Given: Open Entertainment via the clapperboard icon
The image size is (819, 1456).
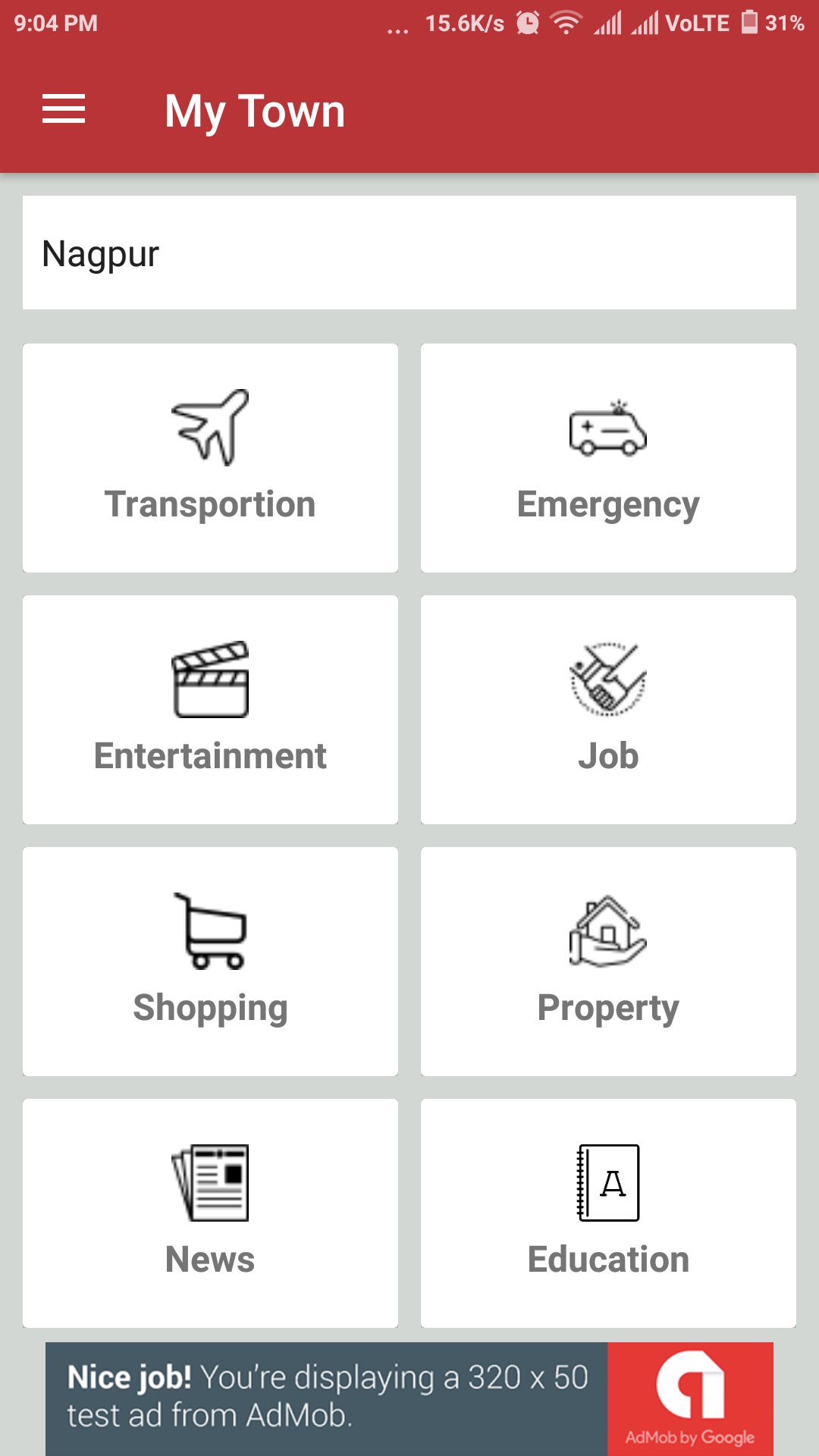Looking at the screenshot, I should [x=209, y=680].
